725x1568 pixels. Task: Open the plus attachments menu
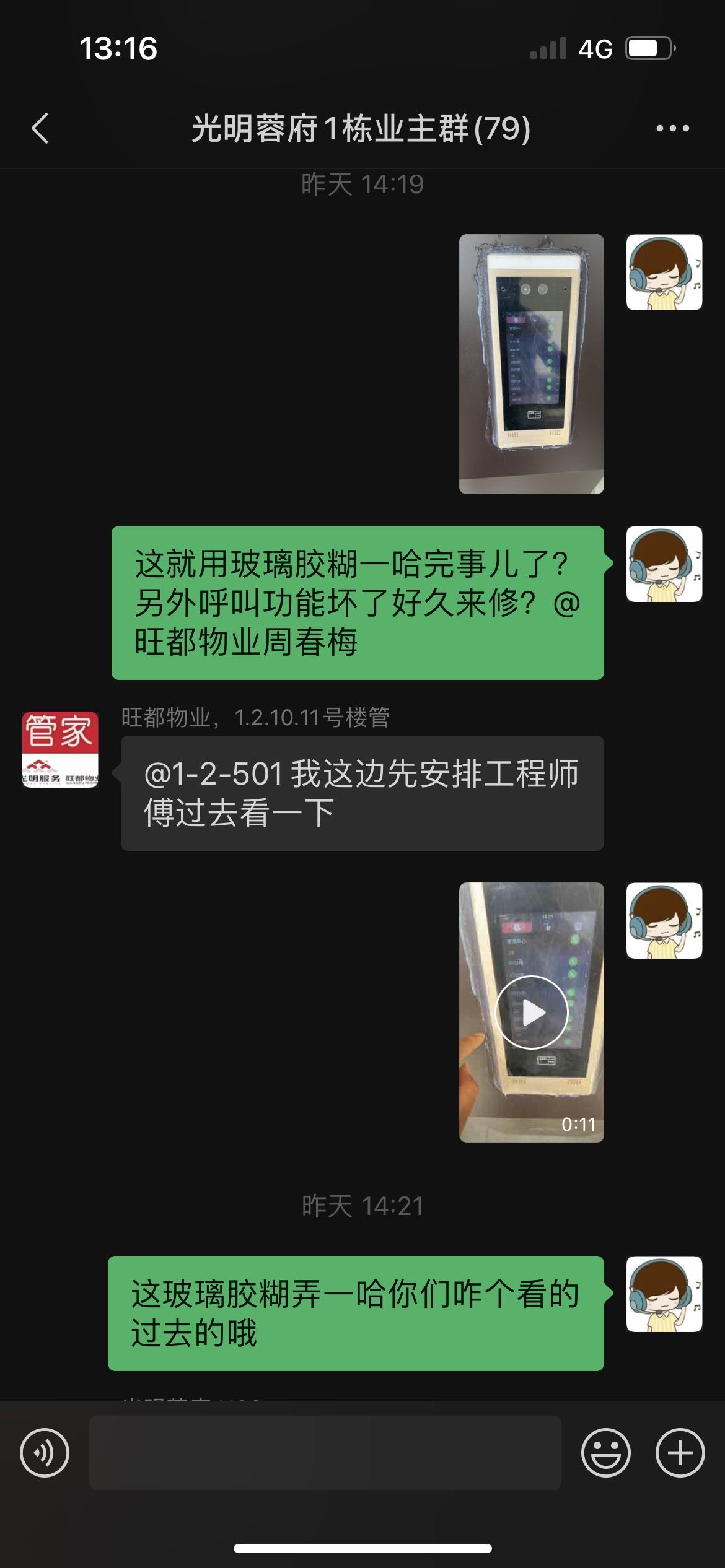tap(680, 1453)
